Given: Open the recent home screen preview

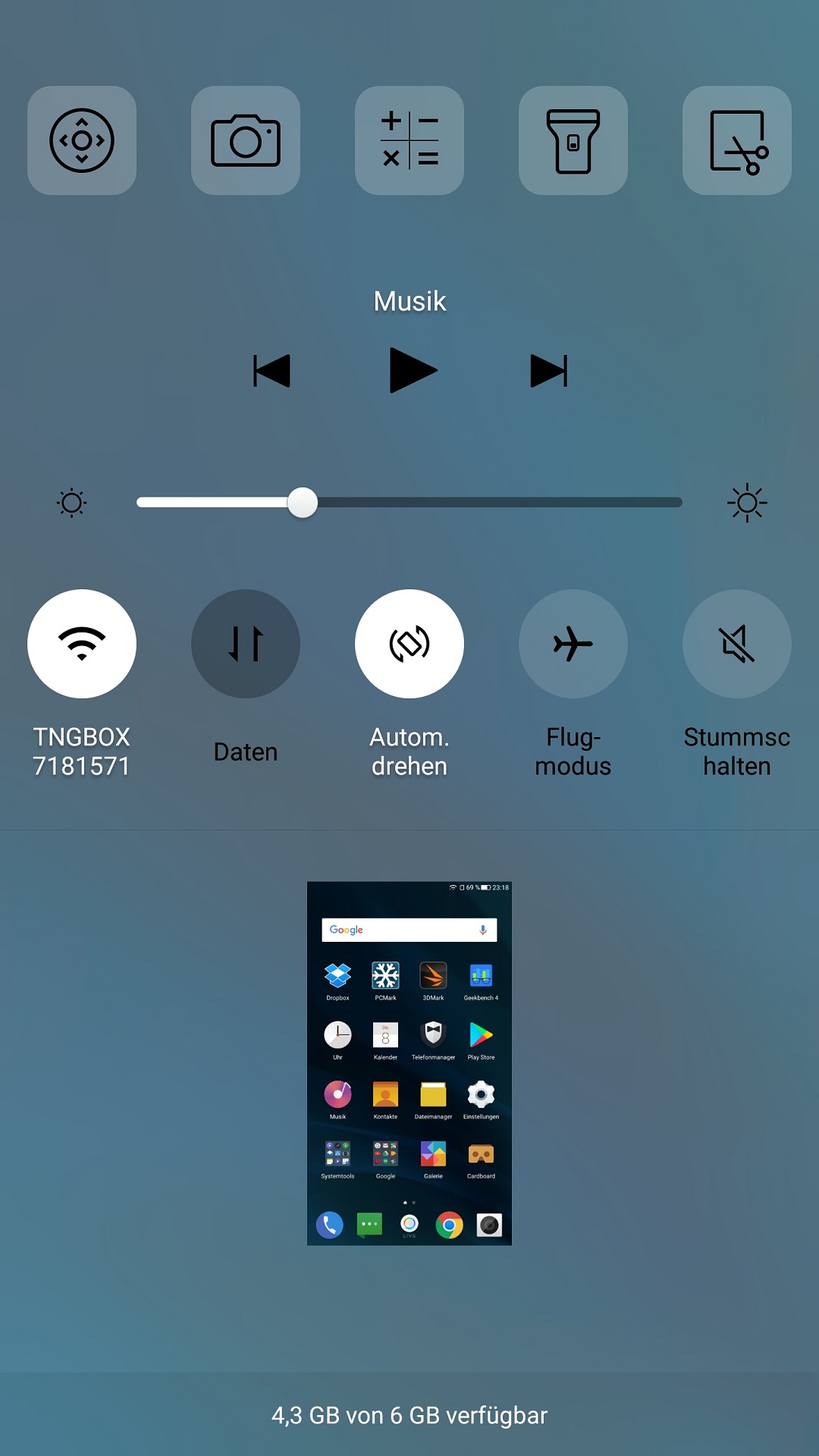Looking at the screenshot, I should pyautogui.click(x=409, y=1063).
